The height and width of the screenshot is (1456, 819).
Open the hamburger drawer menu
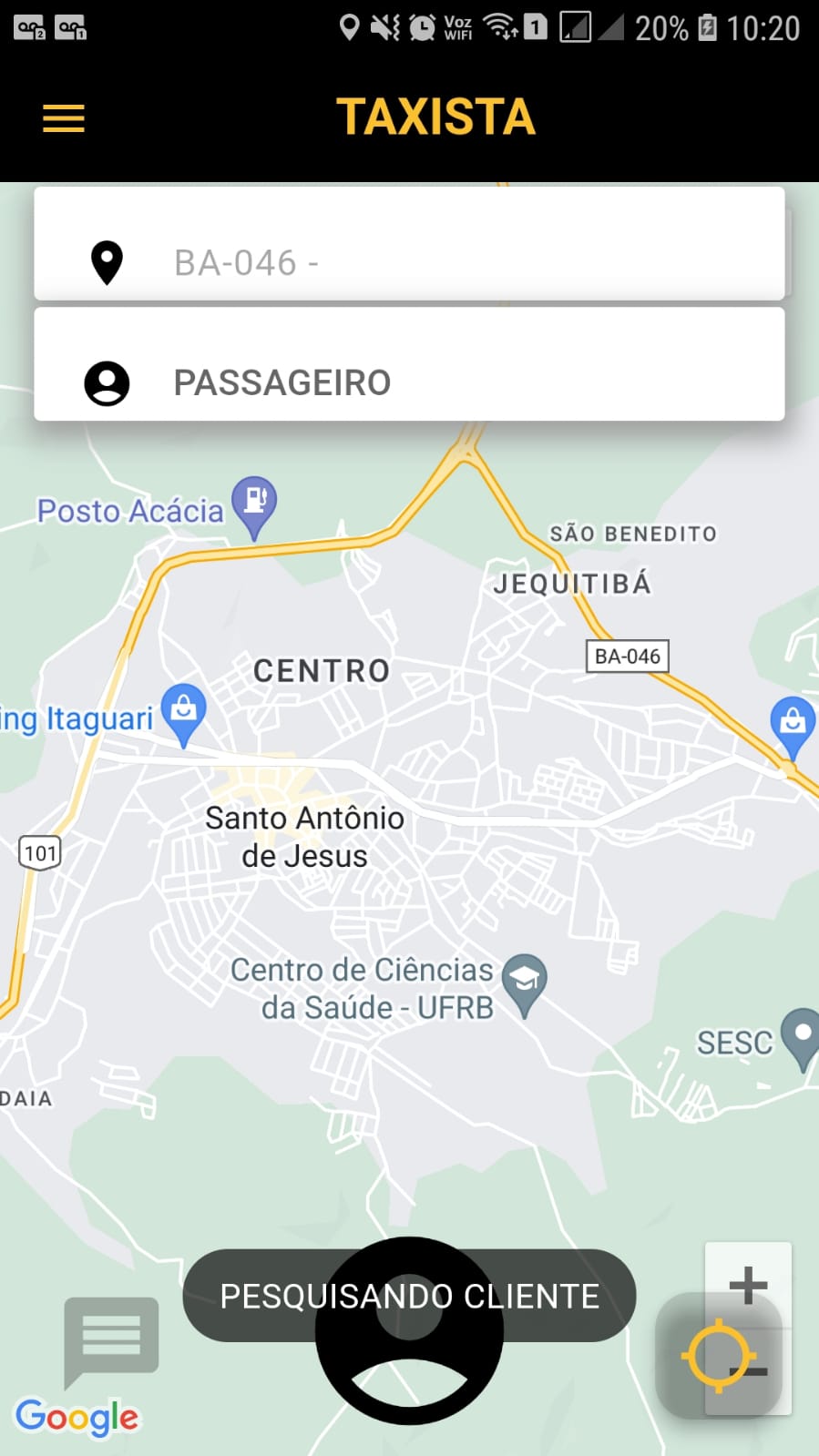[63, 118]
